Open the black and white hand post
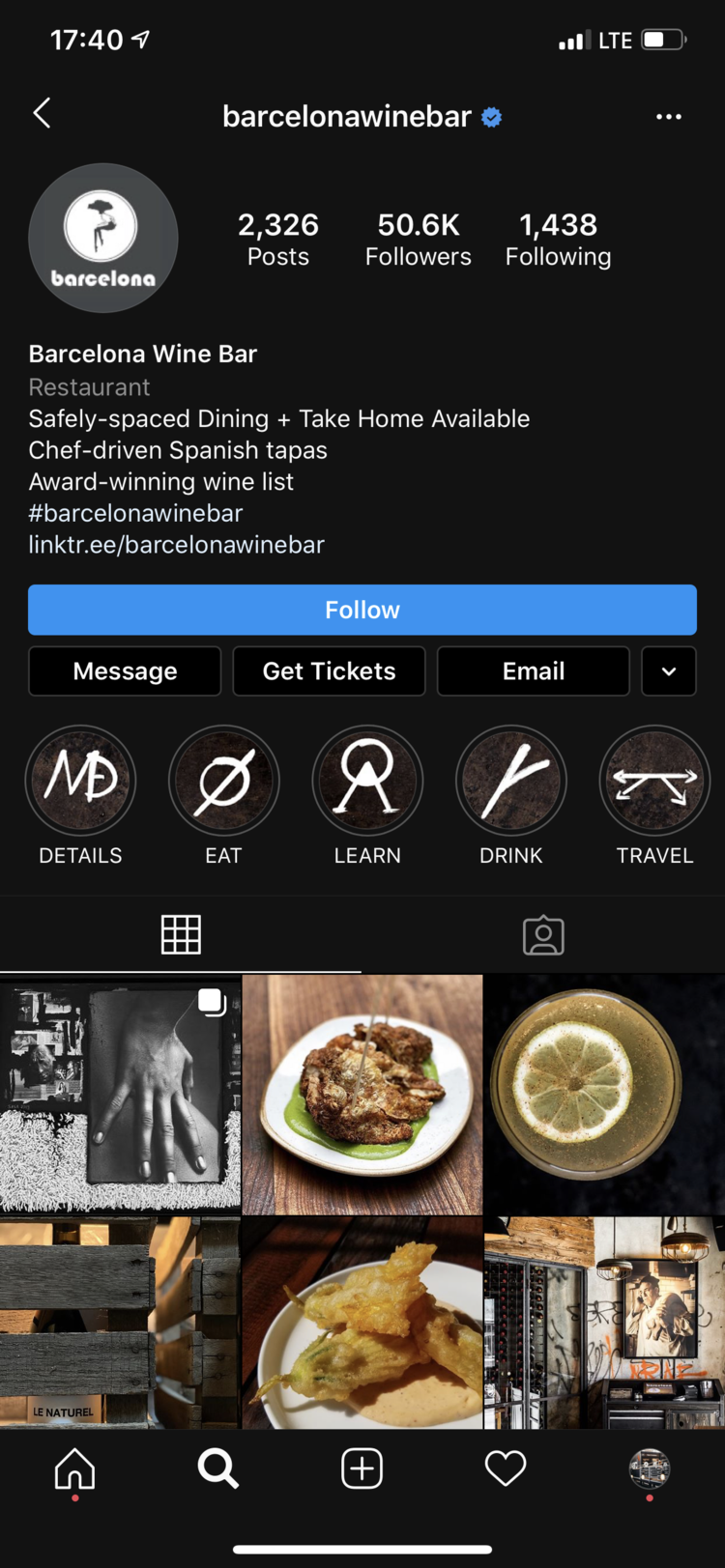Image resolution: width=725 pixels, height=1568 pixels. point(120,1094)
